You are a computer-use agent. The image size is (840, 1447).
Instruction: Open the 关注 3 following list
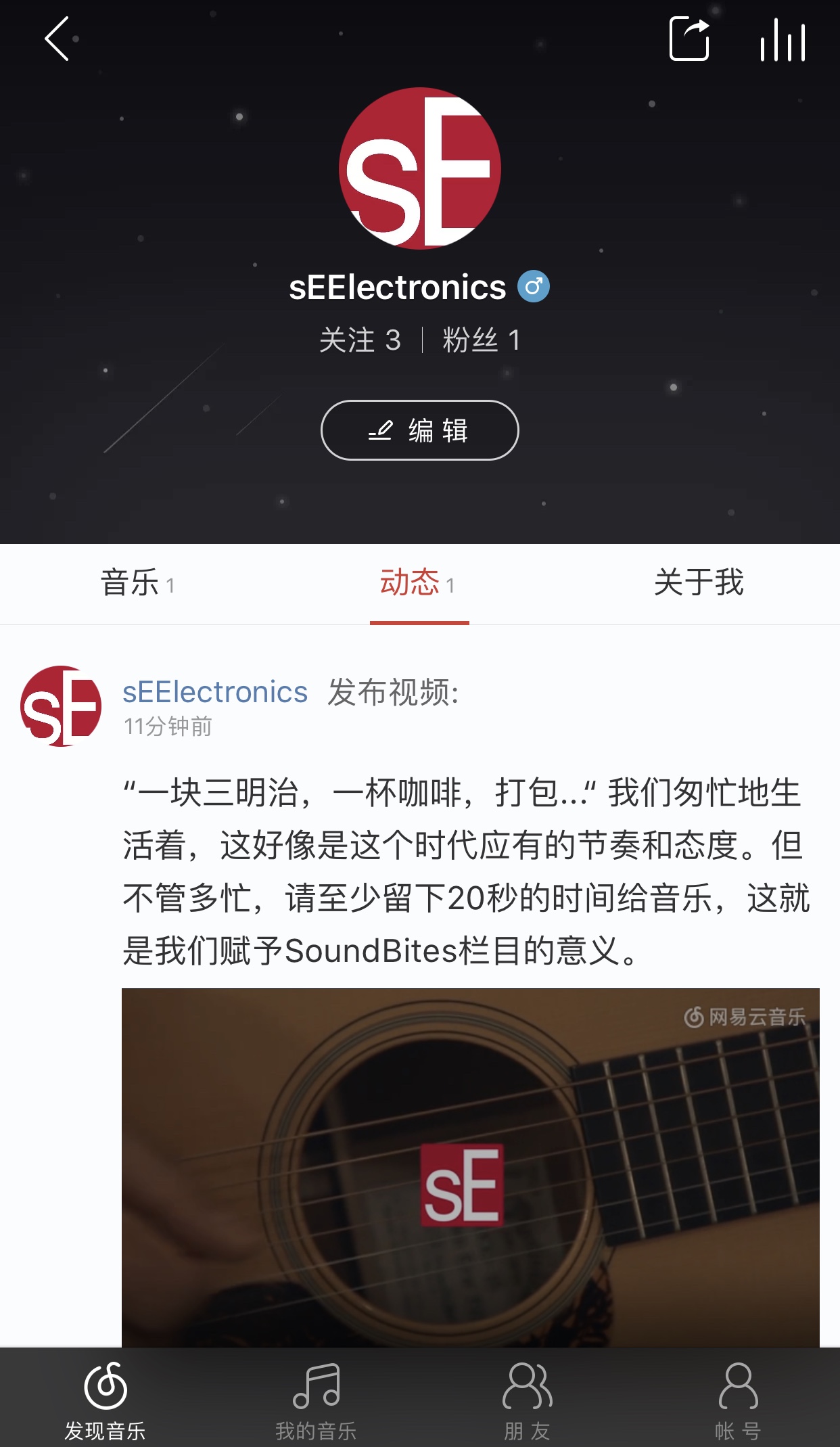[360, 340]
